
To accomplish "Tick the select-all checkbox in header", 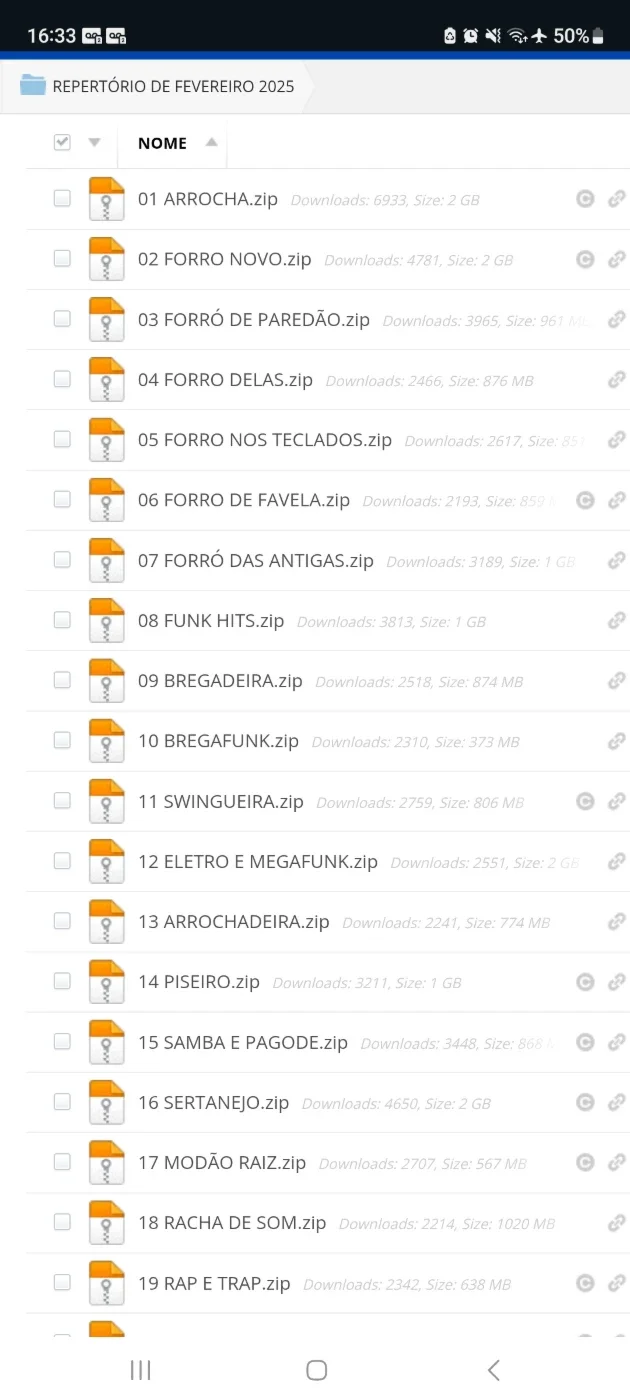I will [62, 142].
